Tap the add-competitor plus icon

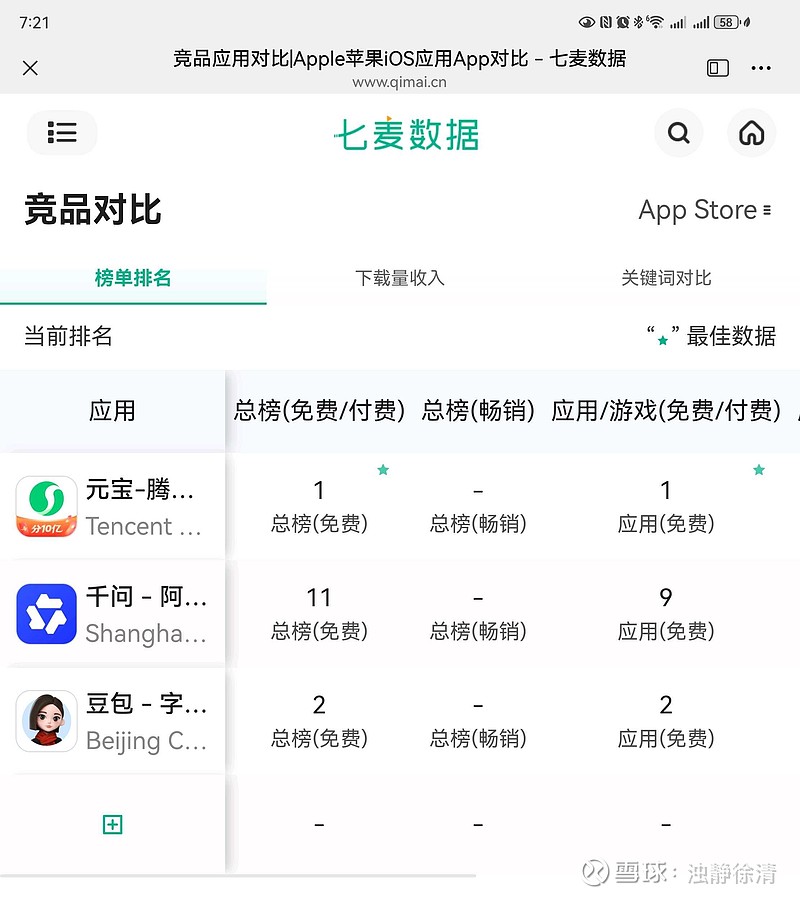point(112,823)
